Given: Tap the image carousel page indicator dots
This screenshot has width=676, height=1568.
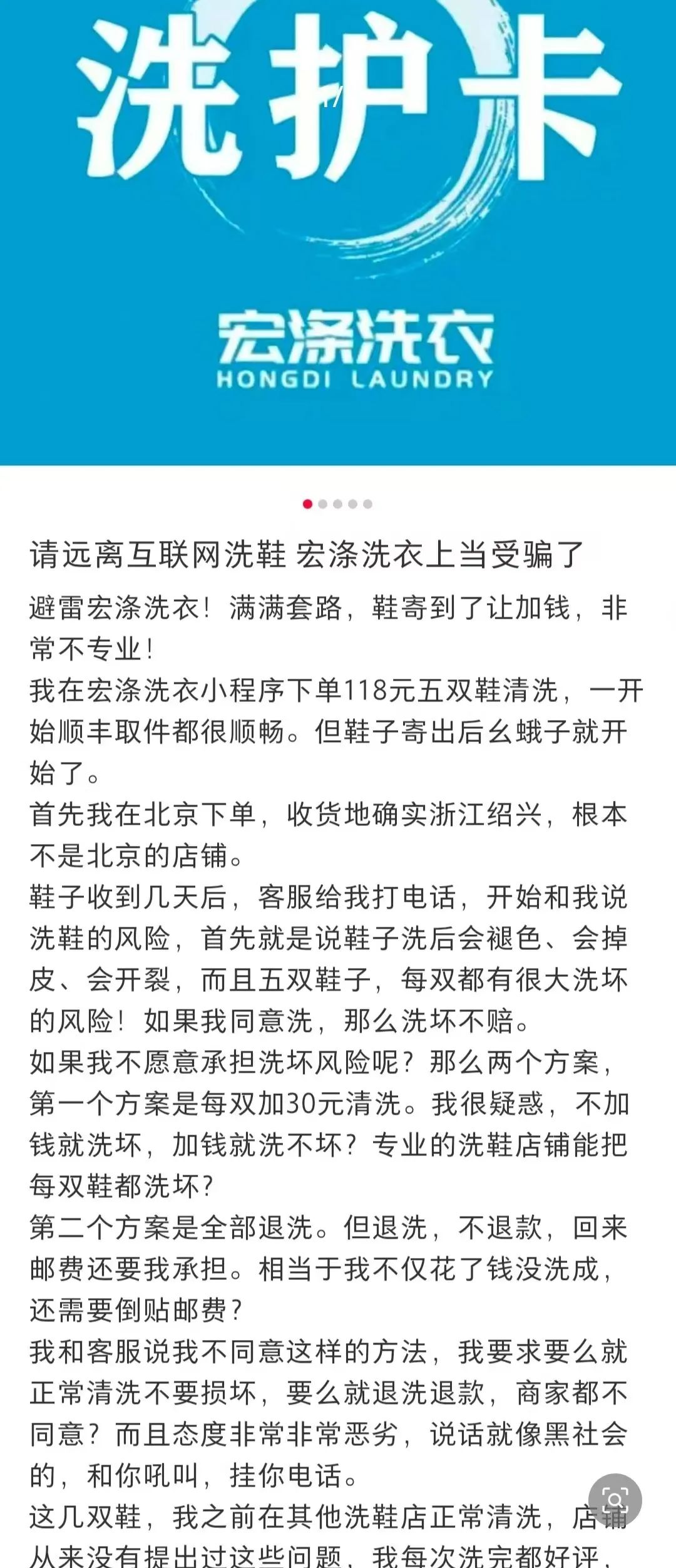Looking at the screenshot, I should coord(337,504).
